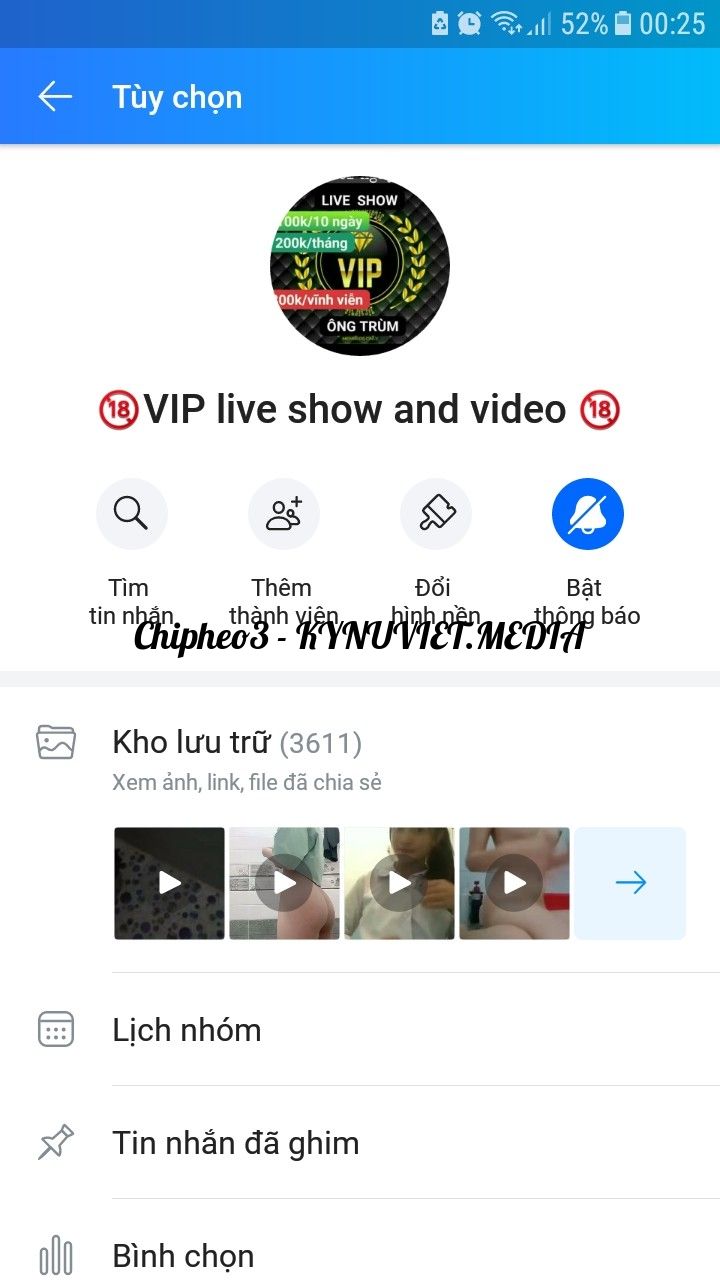Open the group avatar picture

pos(360,266)
